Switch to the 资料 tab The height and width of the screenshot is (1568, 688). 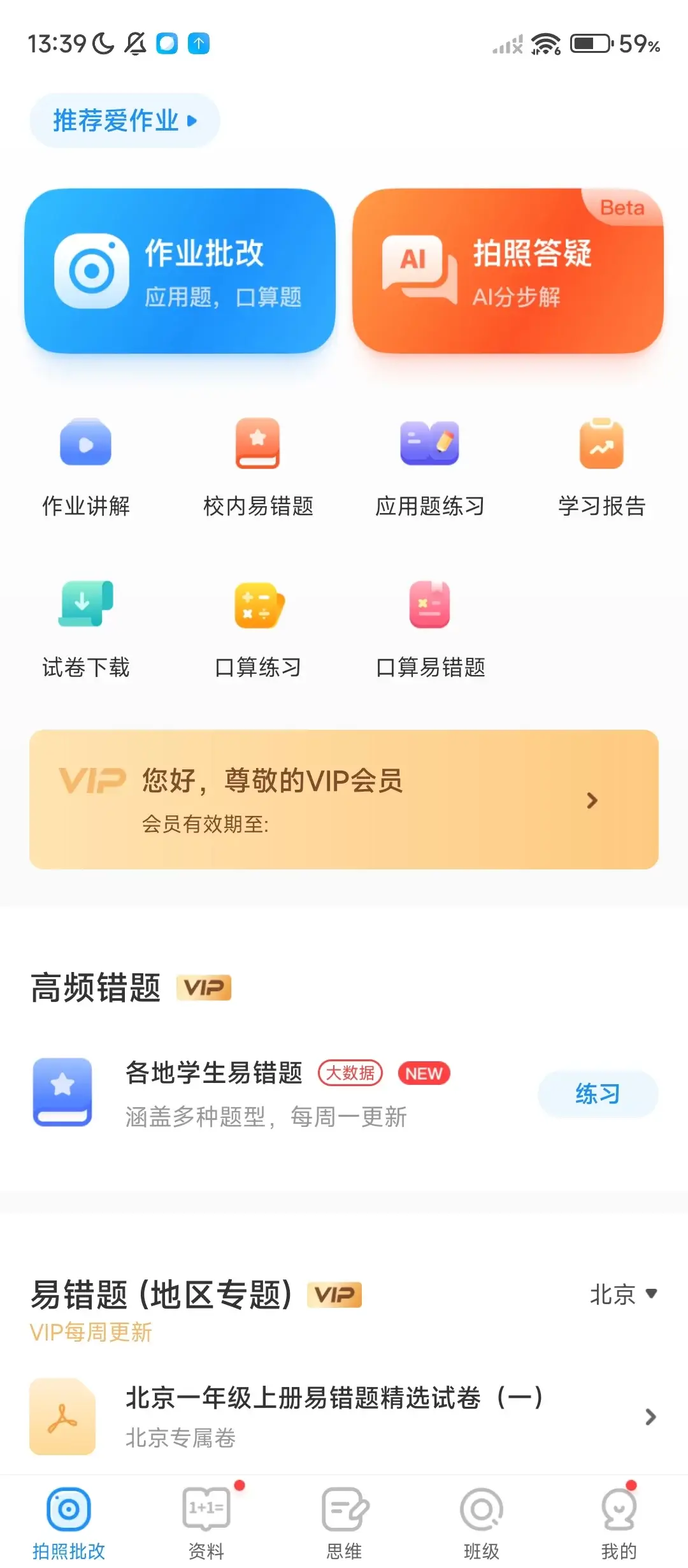pyautogui.click(x=206, y=1523)
